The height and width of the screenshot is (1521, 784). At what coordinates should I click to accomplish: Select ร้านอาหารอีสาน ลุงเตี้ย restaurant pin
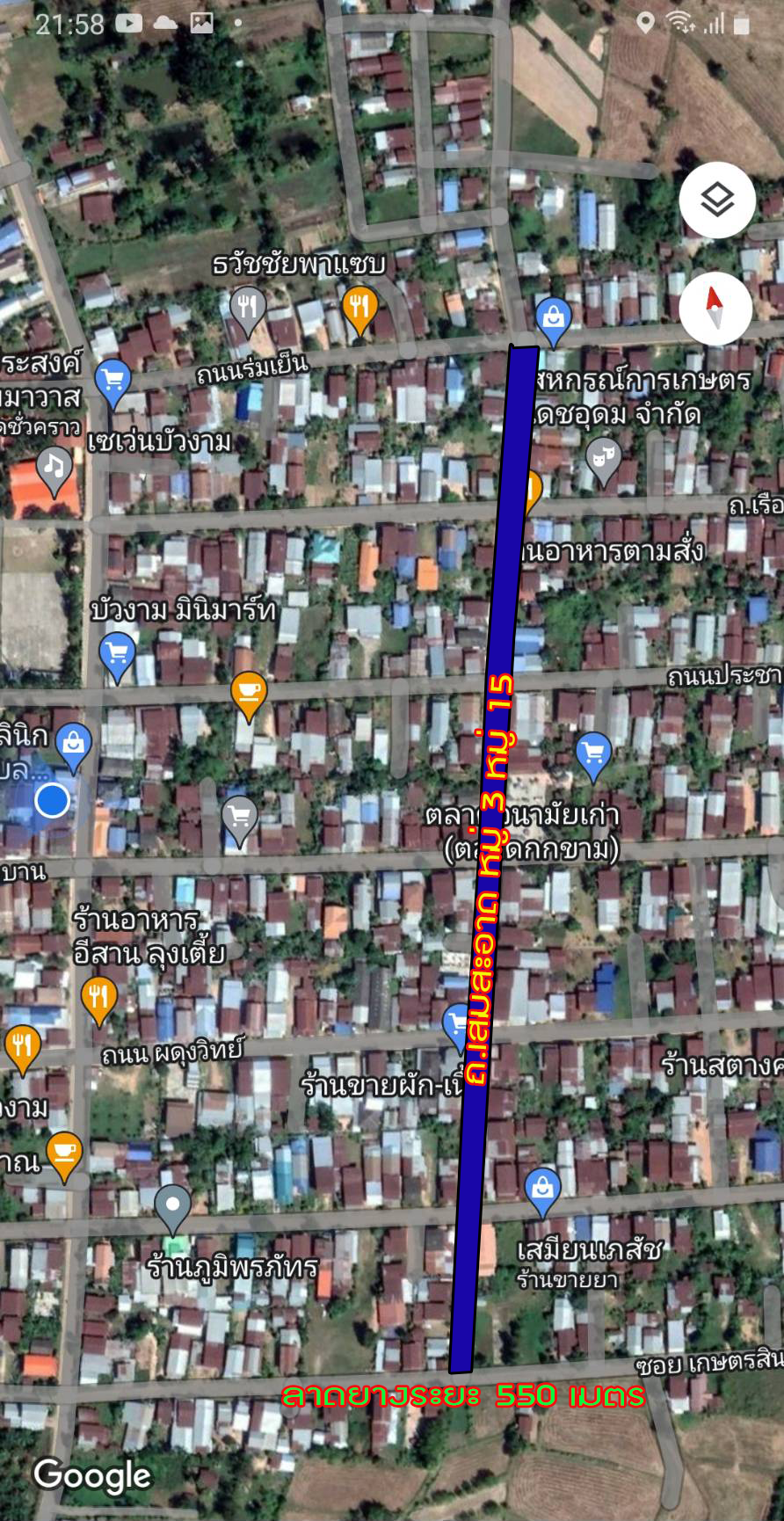[x=98, y=997]
